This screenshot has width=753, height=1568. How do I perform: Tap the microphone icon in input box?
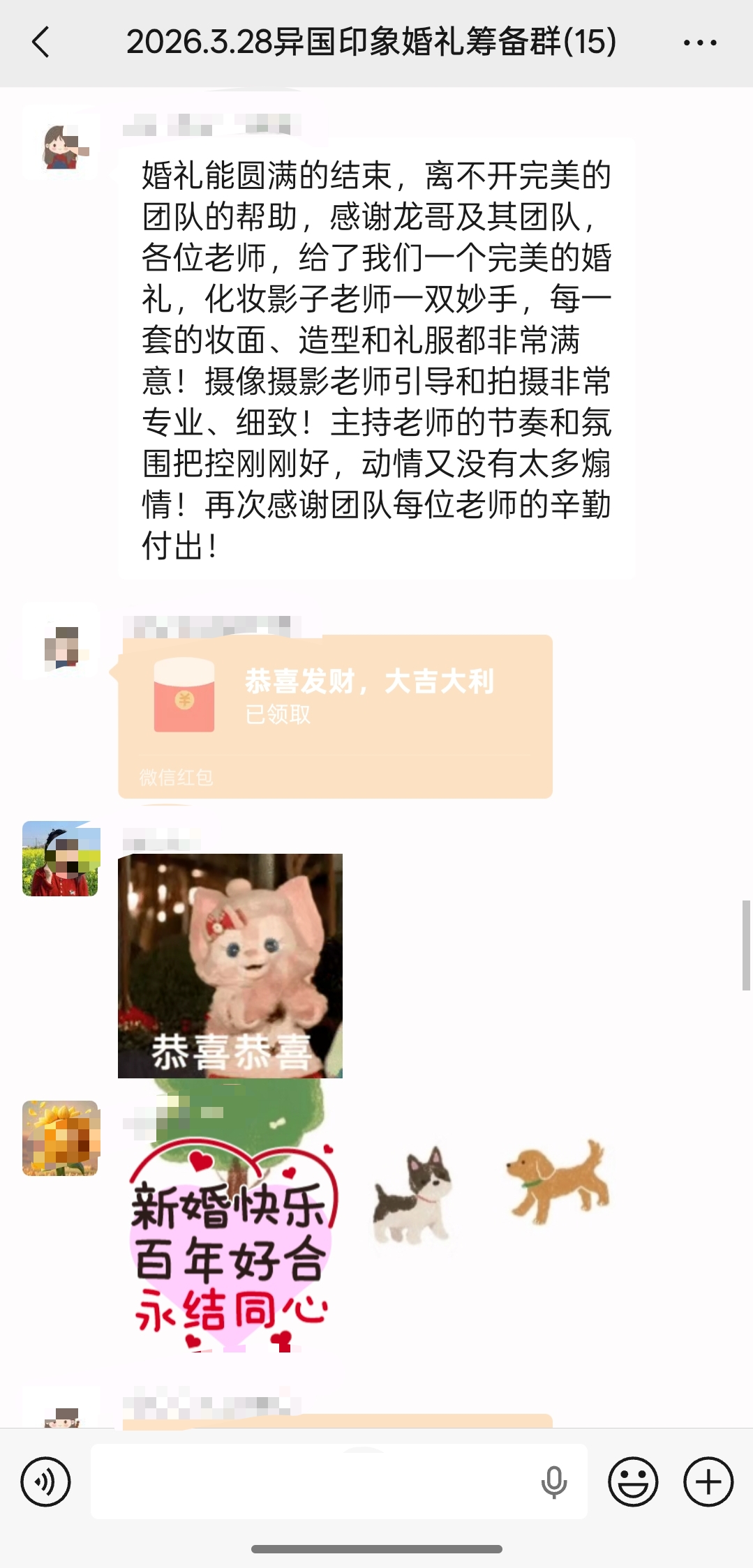[x=554, y=1482]
